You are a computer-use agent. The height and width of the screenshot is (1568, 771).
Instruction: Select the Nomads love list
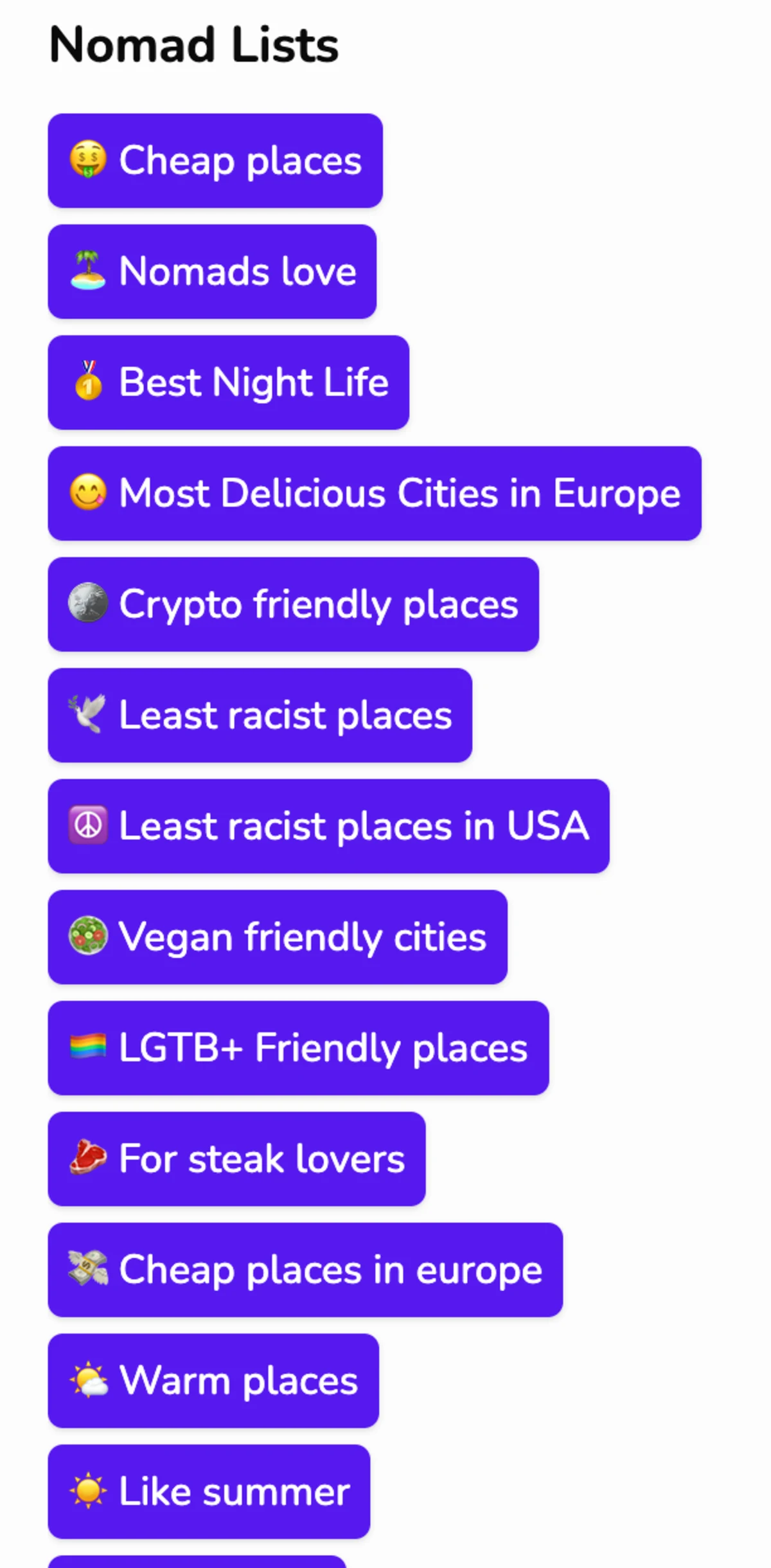[212, 271]
